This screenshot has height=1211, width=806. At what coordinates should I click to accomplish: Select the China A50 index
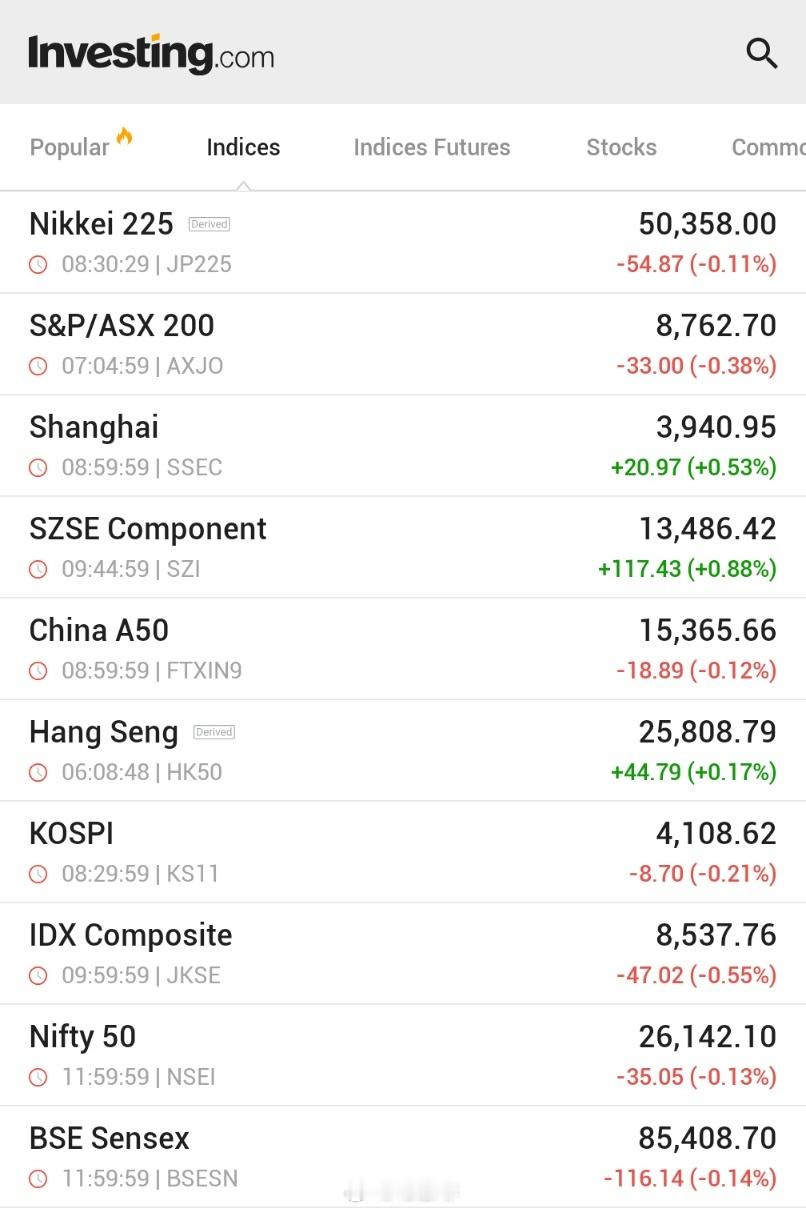99,630
